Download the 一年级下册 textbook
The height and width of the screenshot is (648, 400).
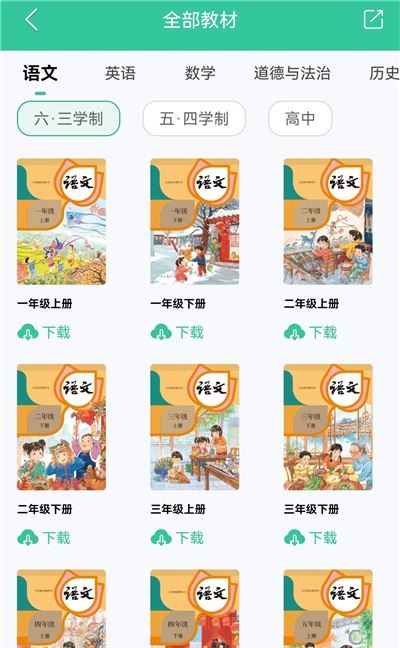177,332
